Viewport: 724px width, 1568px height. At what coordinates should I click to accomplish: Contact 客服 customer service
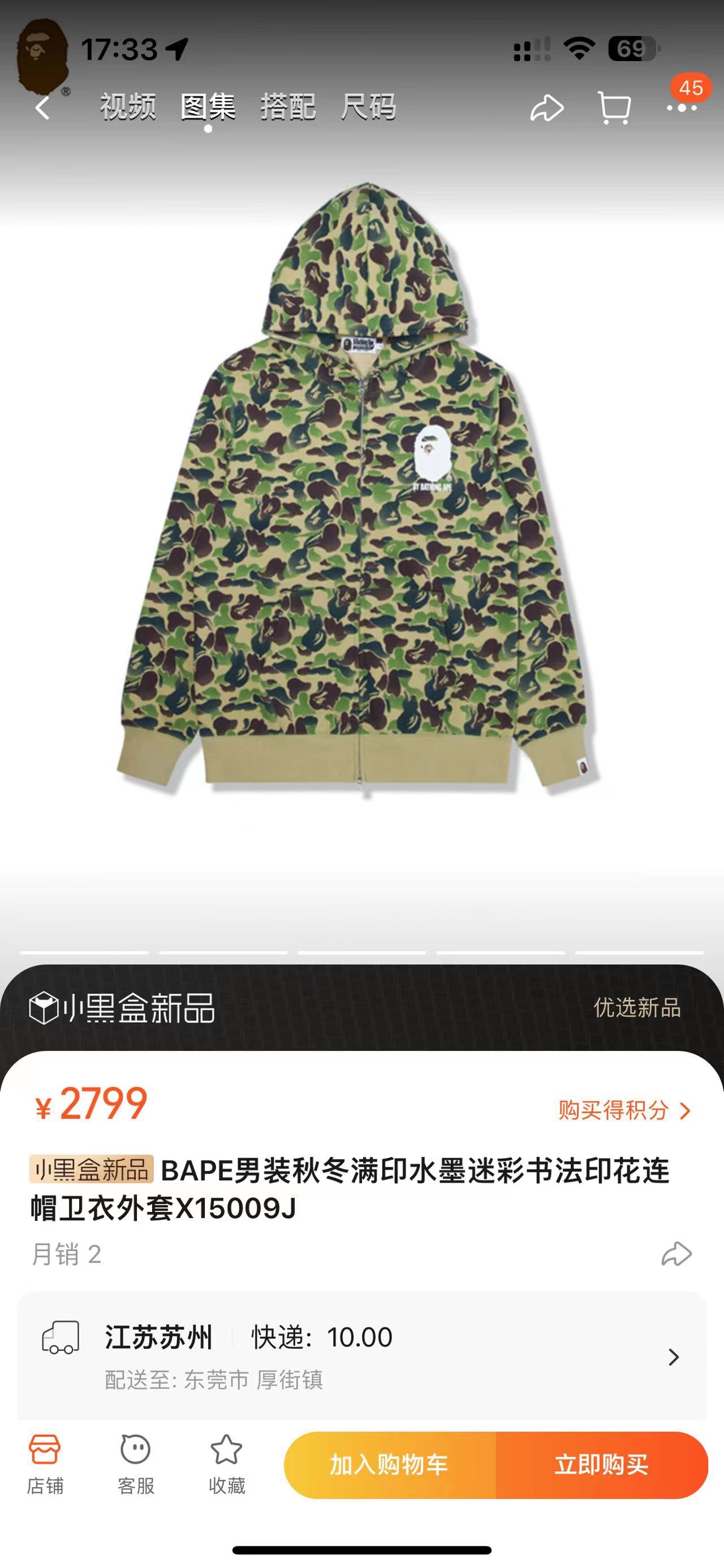click(136, 1464)
